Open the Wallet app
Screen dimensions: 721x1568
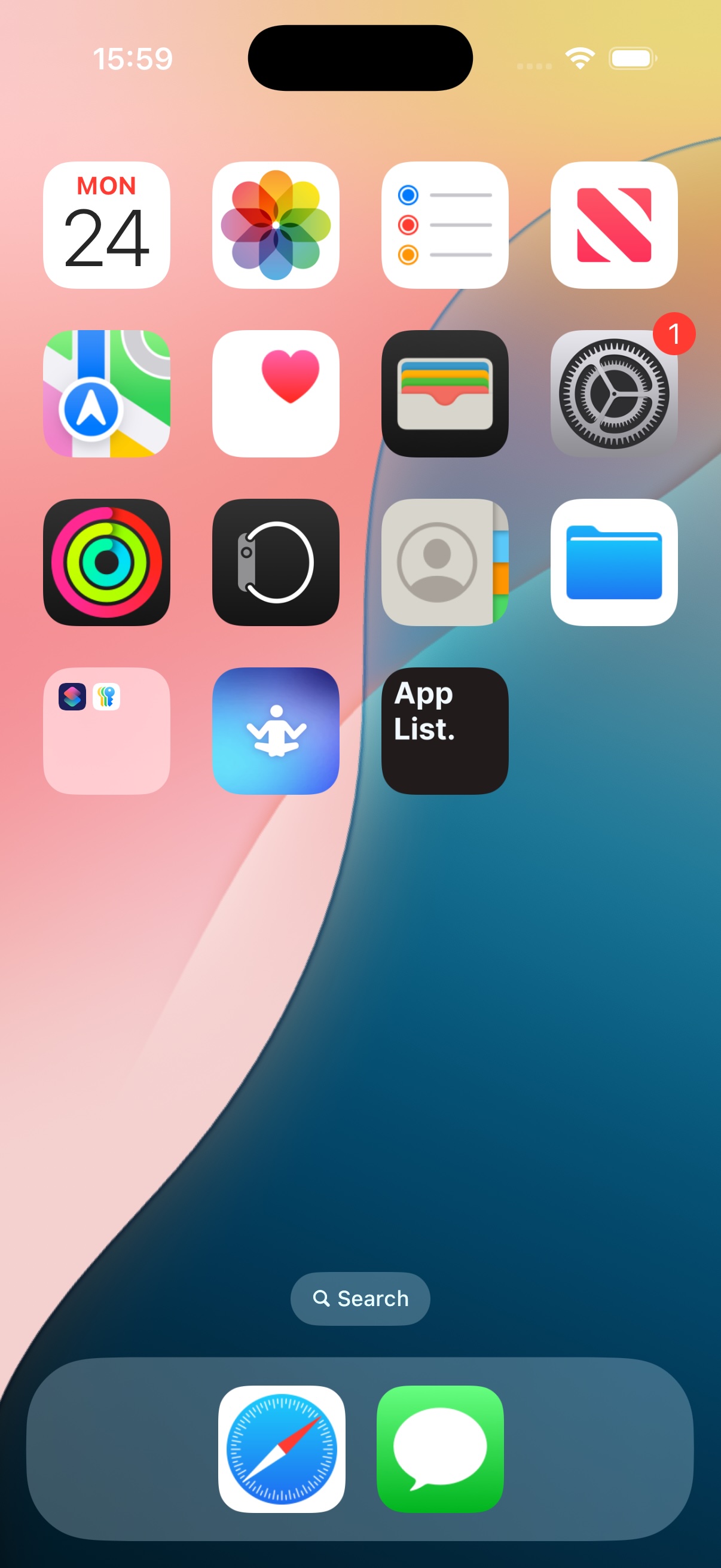click(445, 394)
